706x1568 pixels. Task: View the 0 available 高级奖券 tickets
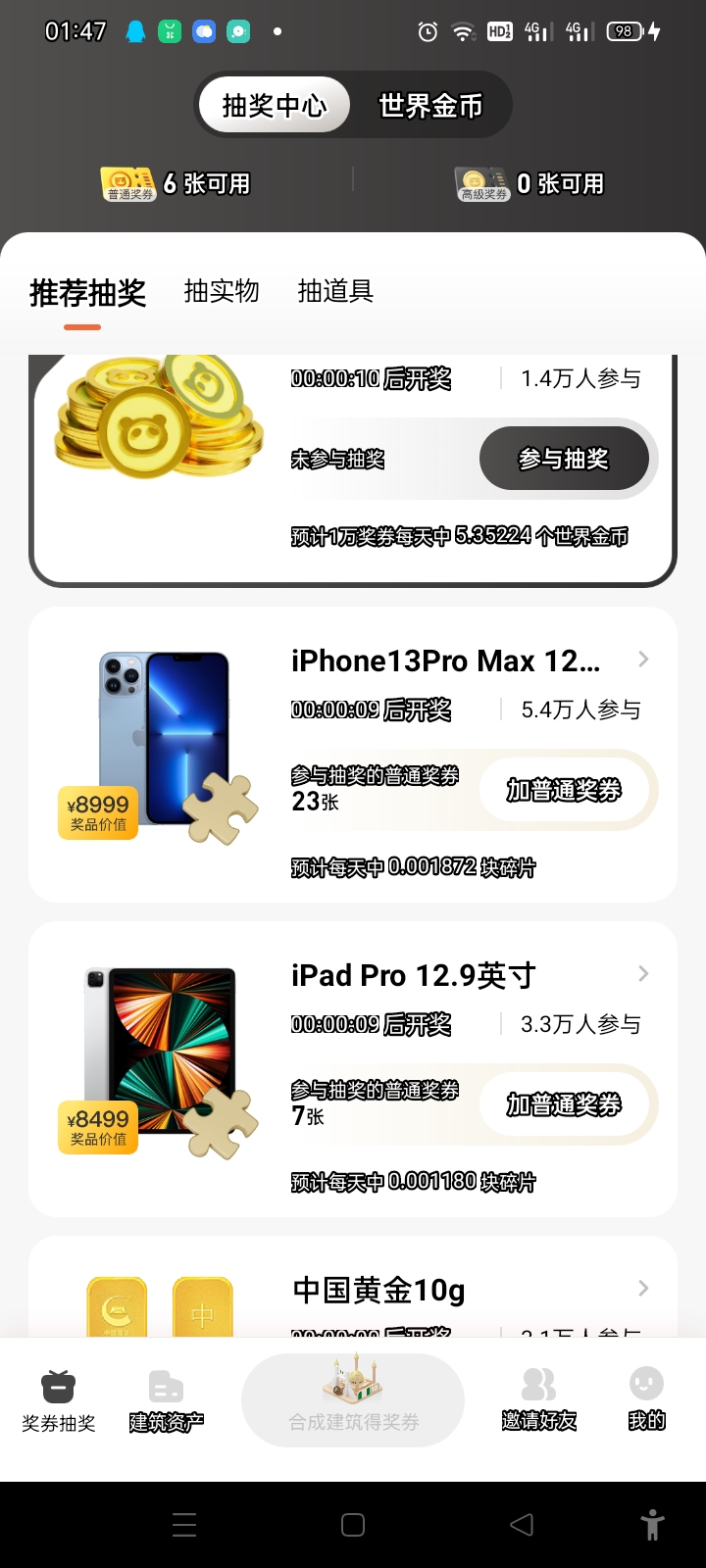click(x=530, y=183)
